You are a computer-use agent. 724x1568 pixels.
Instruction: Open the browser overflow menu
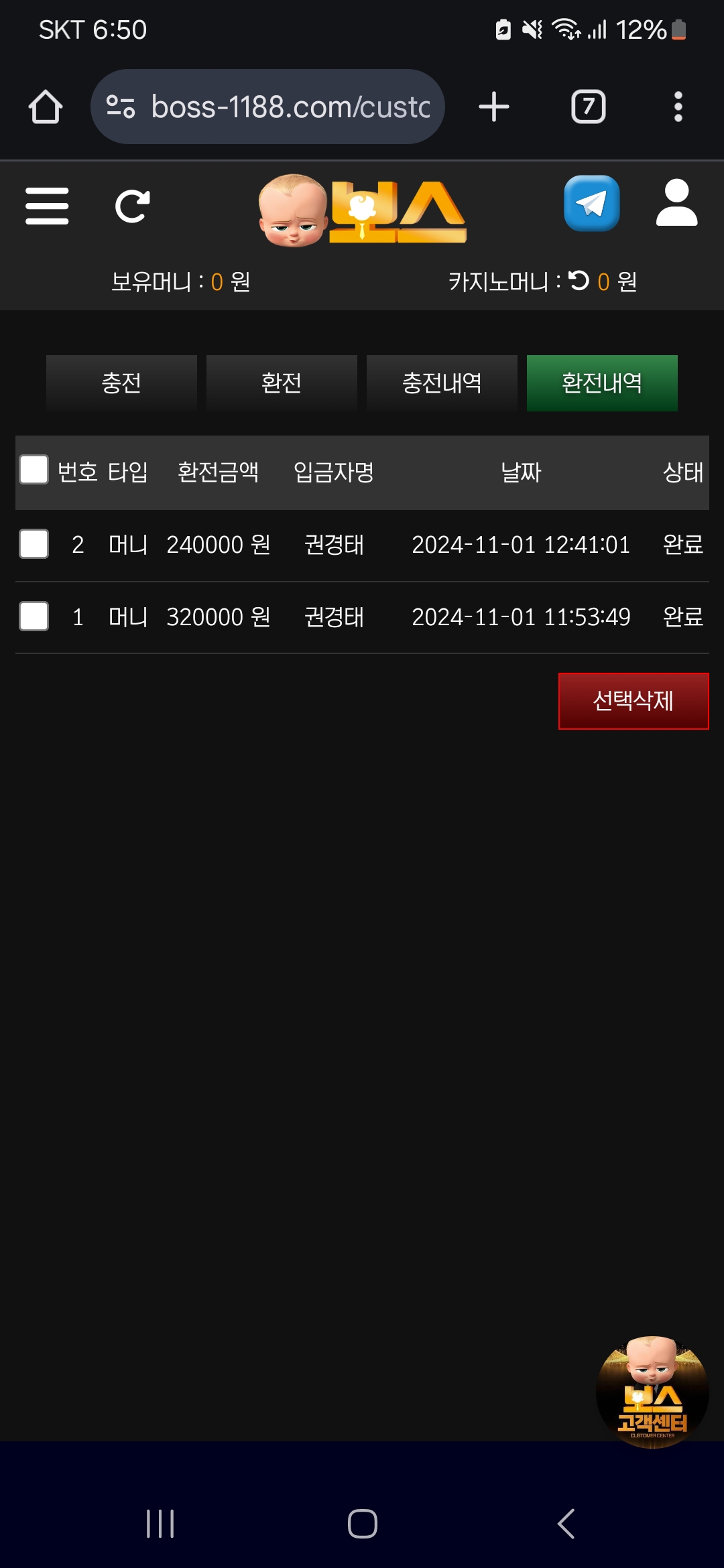[678, 107]
